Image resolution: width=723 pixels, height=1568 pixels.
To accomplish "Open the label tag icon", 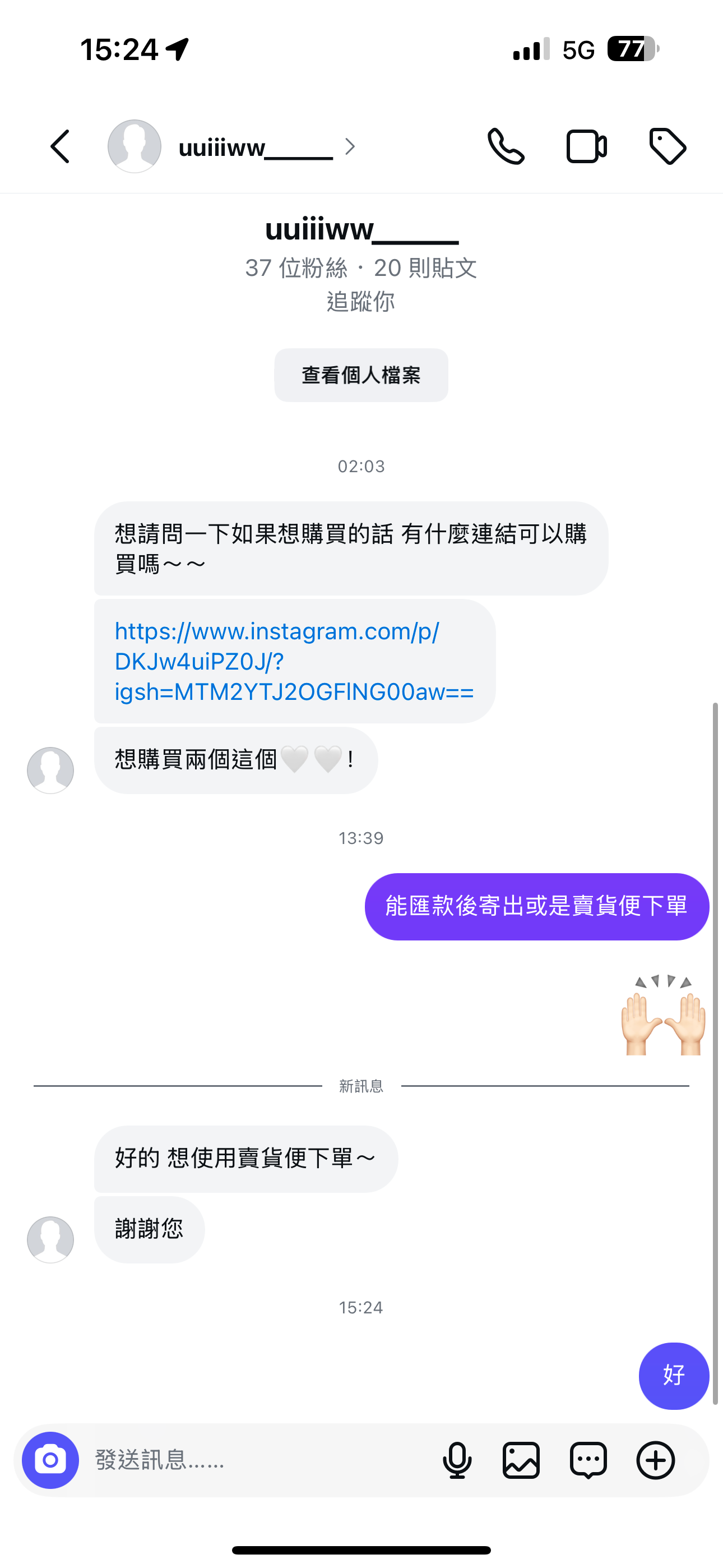I will click(668, 147).
